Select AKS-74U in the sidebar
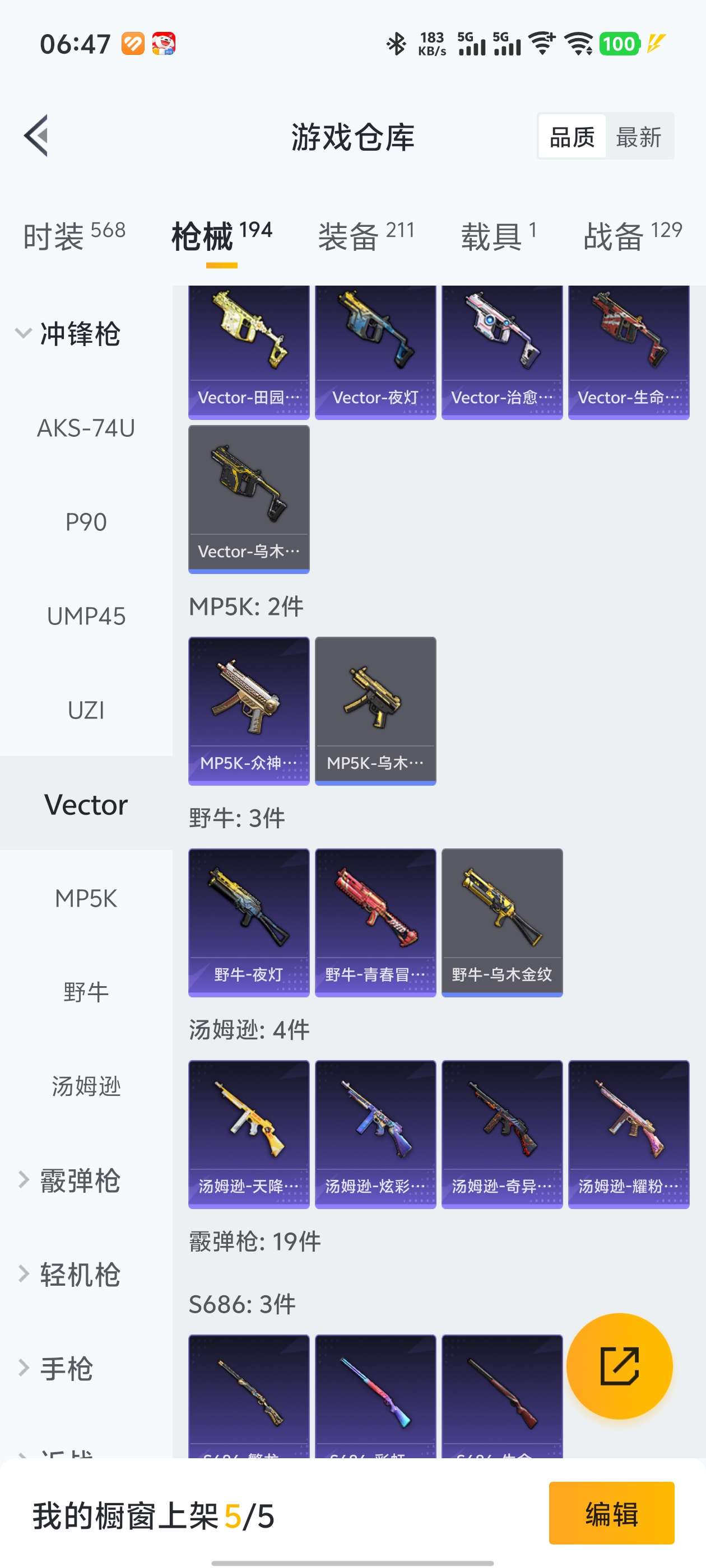Screen dimensions: 706x1568 [x=86, y=428]
